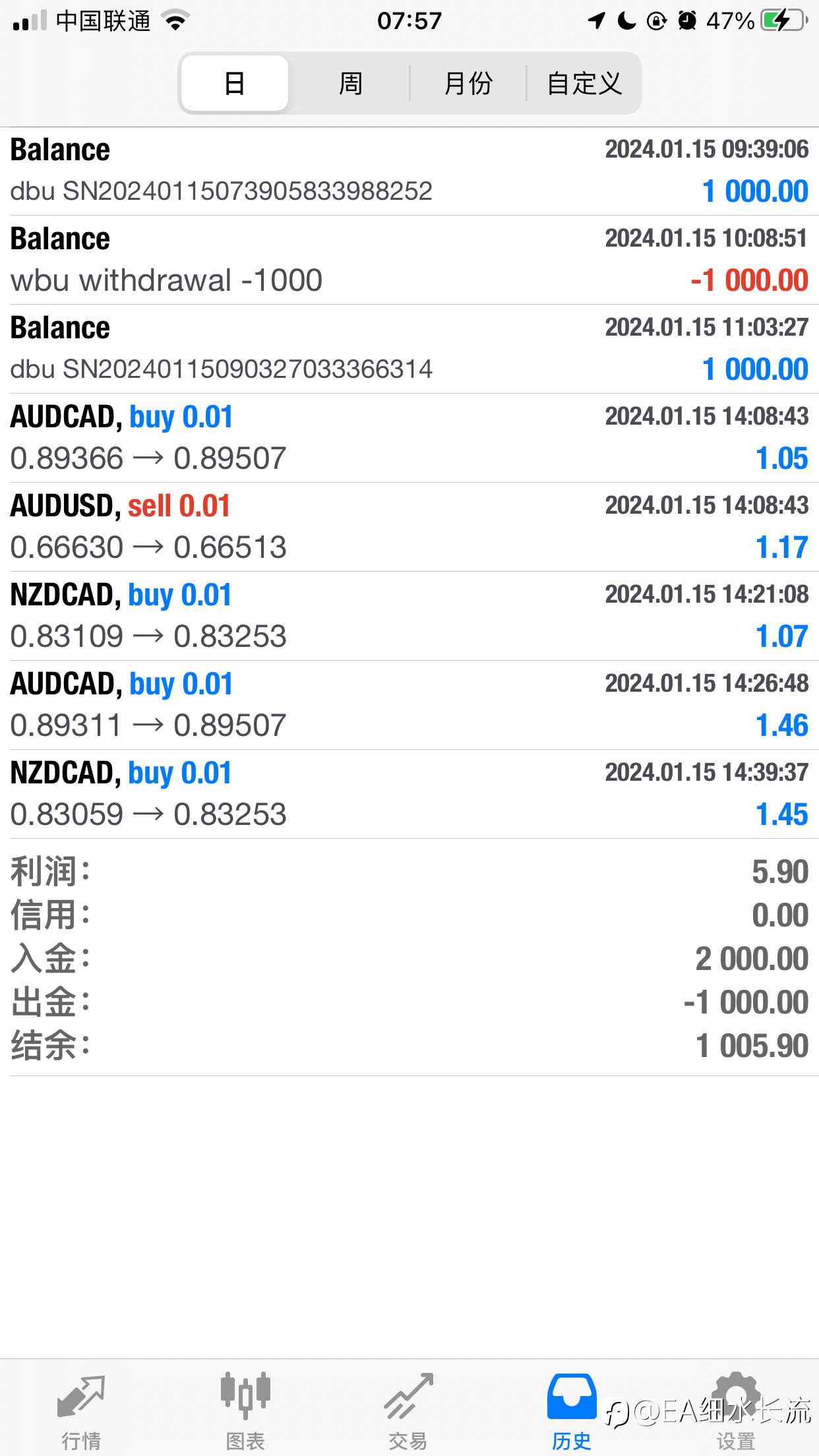Expand the AUDCAD buy trade with profit 1.46
Image resolution: width=819 pixels, height=1456 pixels.
[409, 705]
